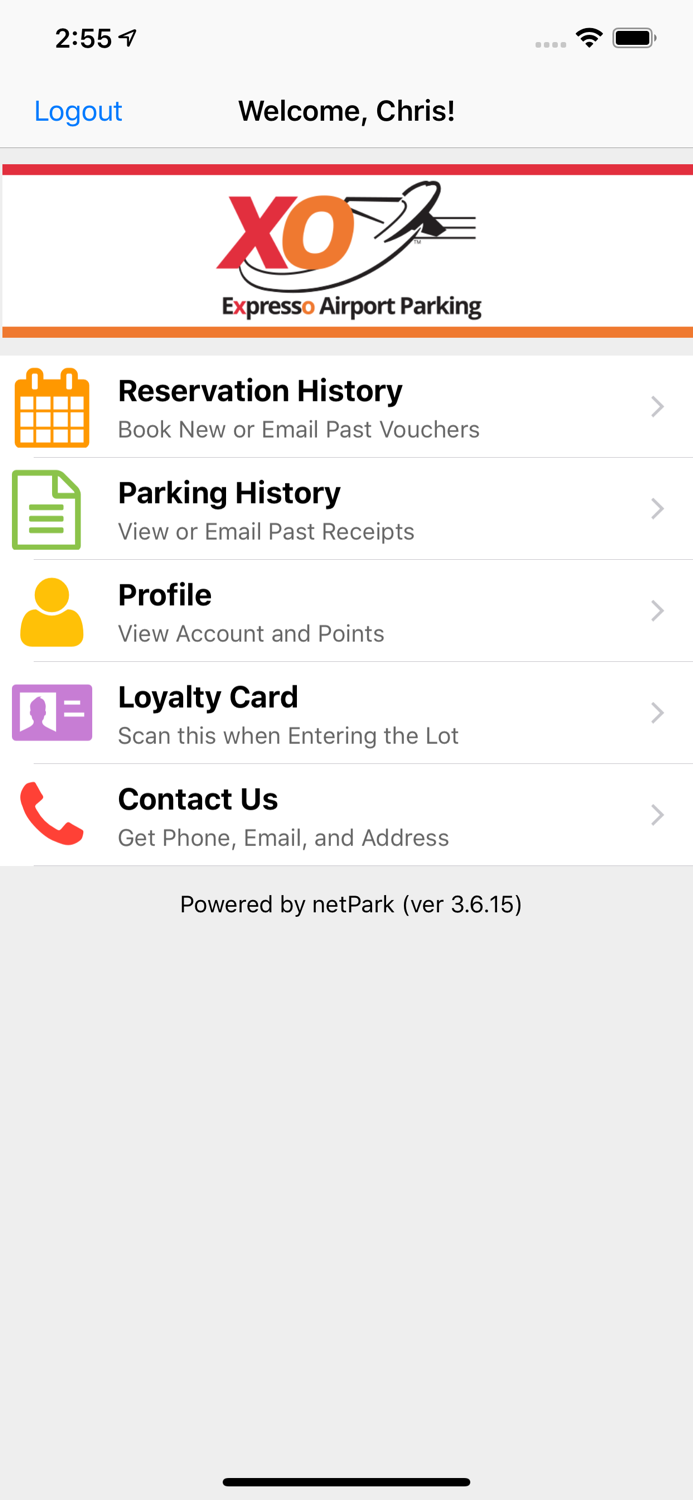Open Reservation History

[x=346, y=408]
